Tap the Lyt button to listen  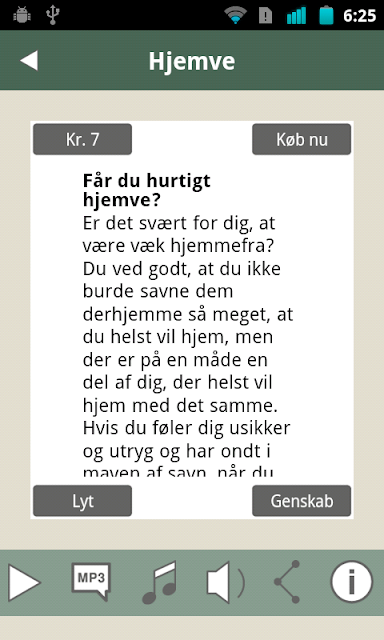click(82, 501)
